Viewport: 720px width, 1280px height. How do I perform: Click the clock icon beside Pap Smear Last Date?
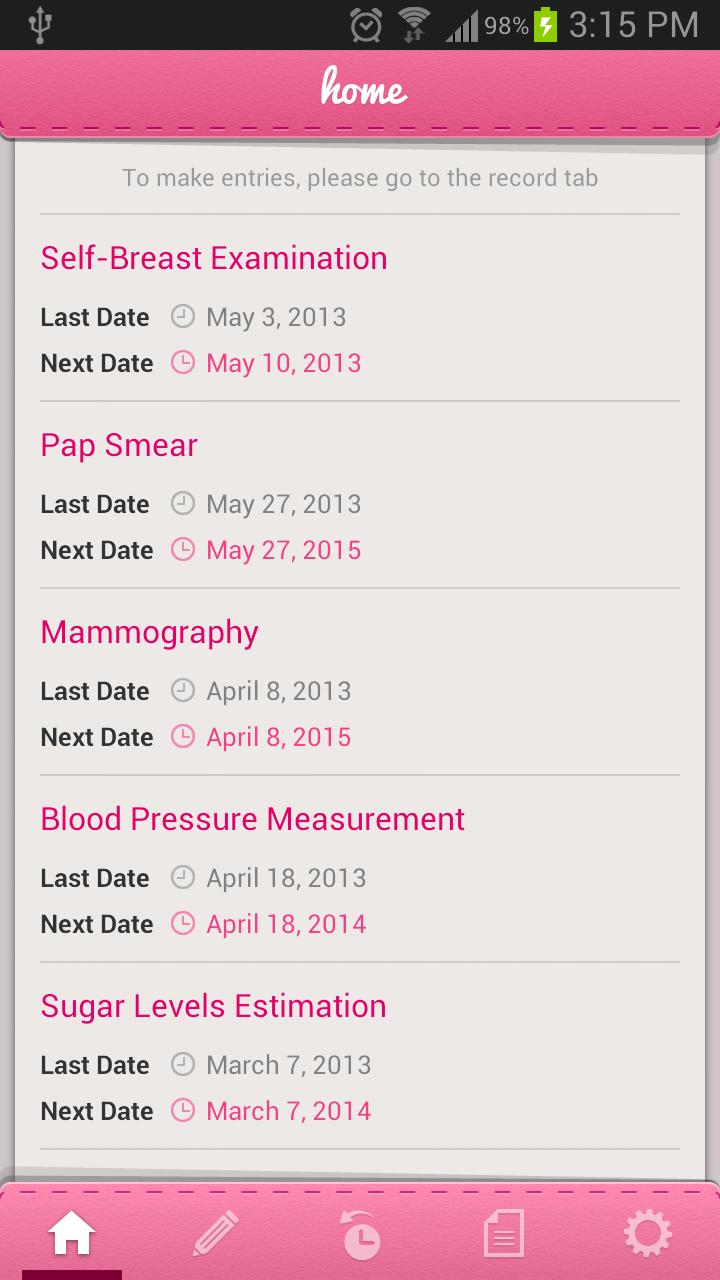click(x=182, y=504)
